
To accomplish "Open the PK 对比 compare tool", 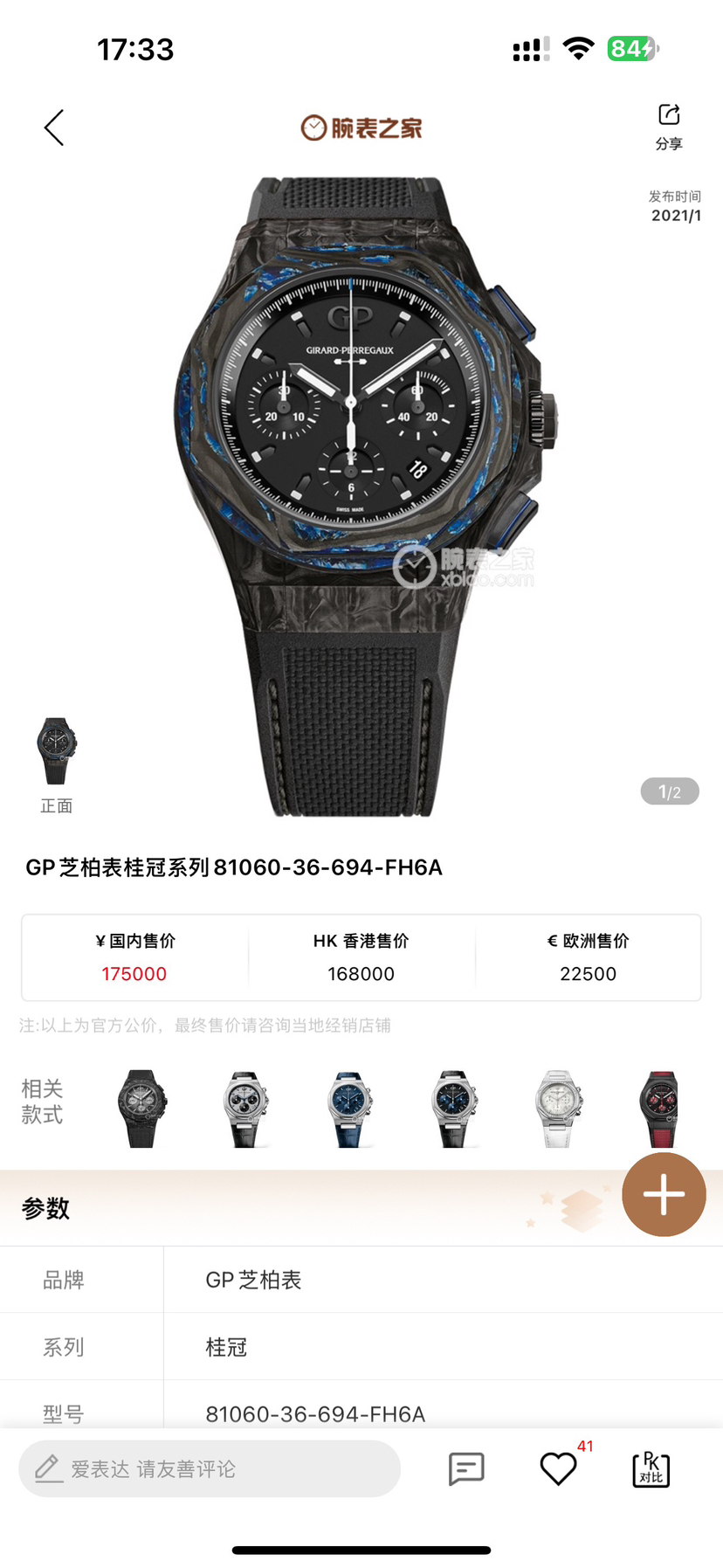I will (651, 1469).
